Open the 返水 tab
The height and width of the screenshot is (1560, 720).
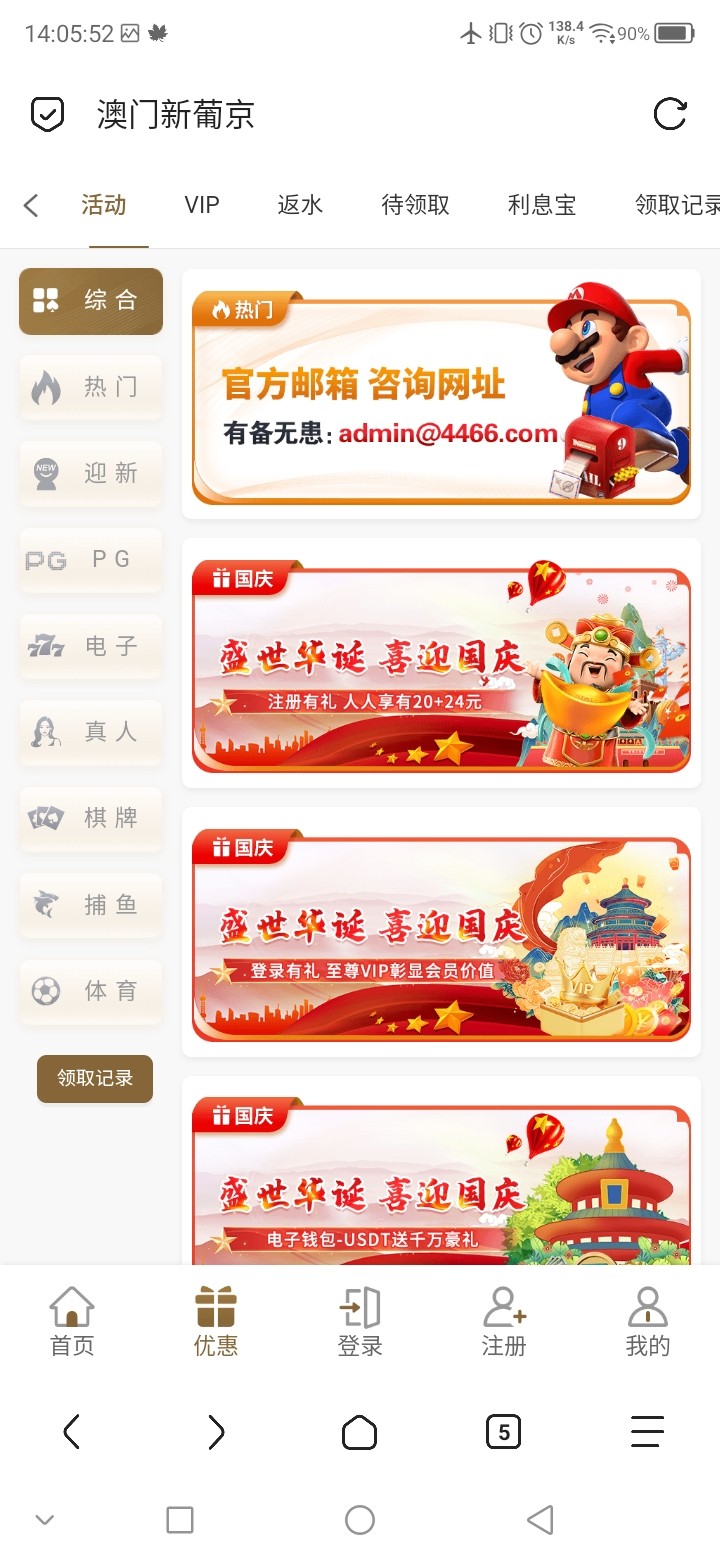[300, 206]
